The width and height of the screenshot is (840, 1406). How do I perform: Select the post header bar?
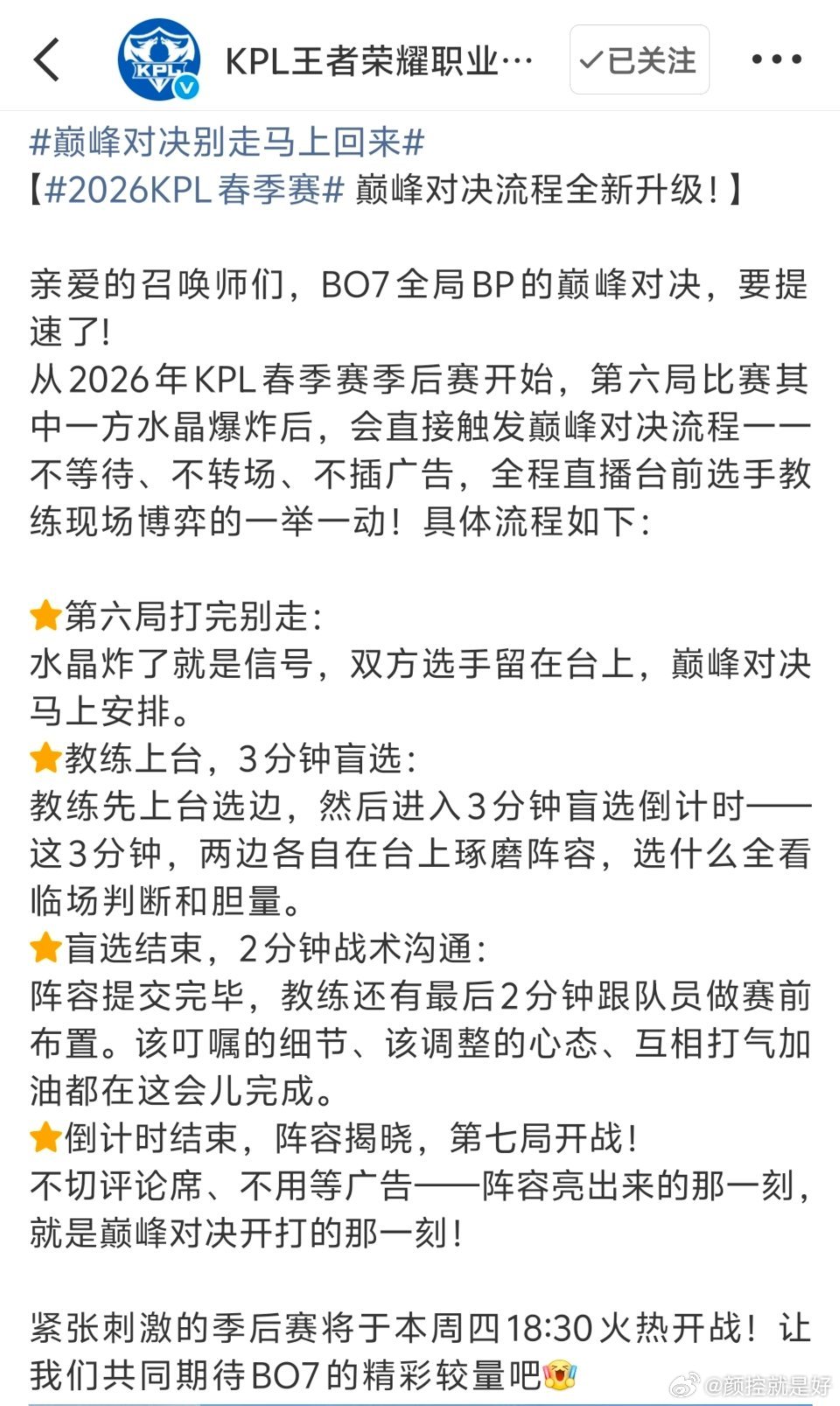point(420,59)
